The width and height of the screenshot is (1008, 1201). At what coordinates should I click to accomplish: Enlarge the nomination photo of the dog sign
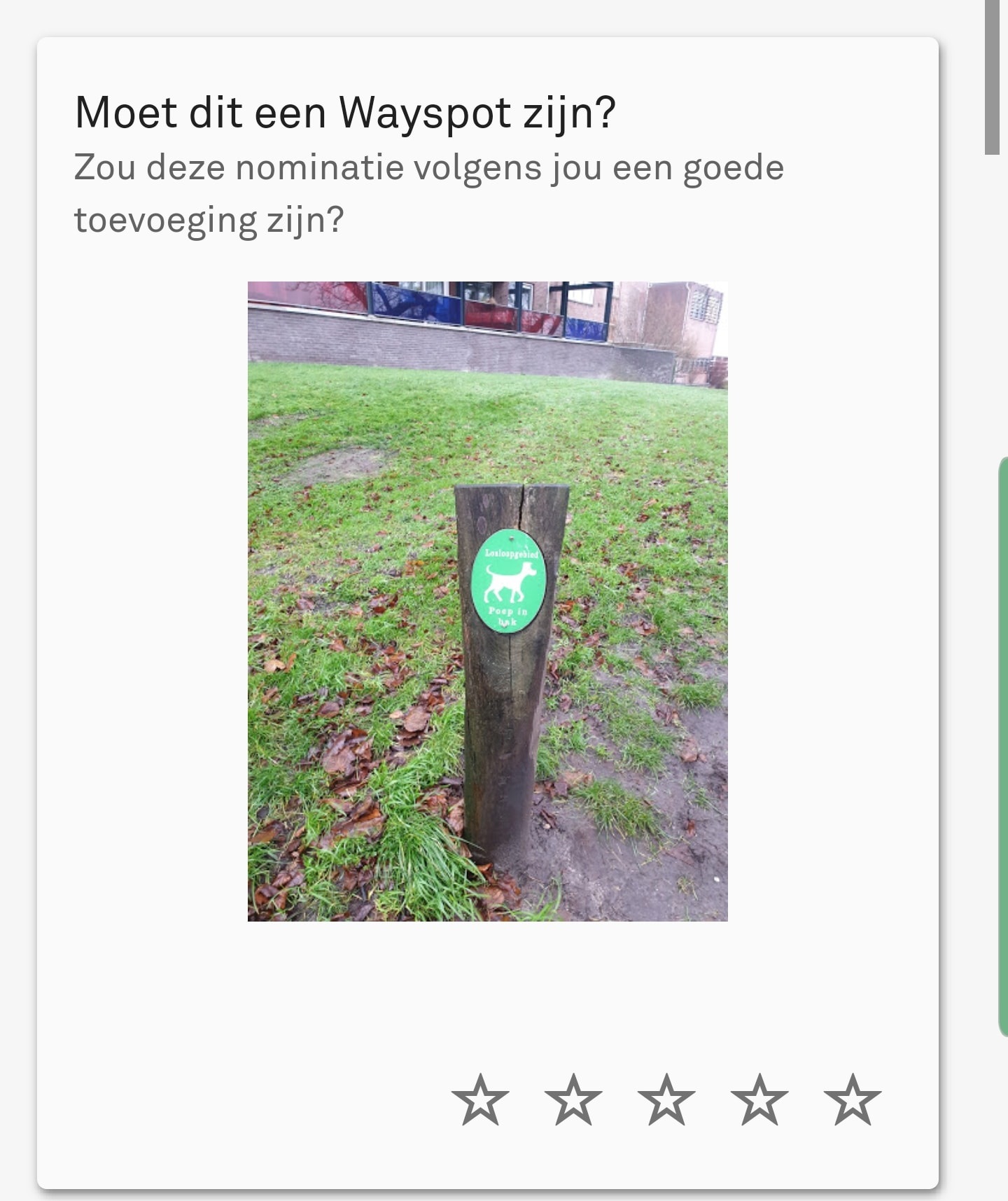[x=487, y=601]
